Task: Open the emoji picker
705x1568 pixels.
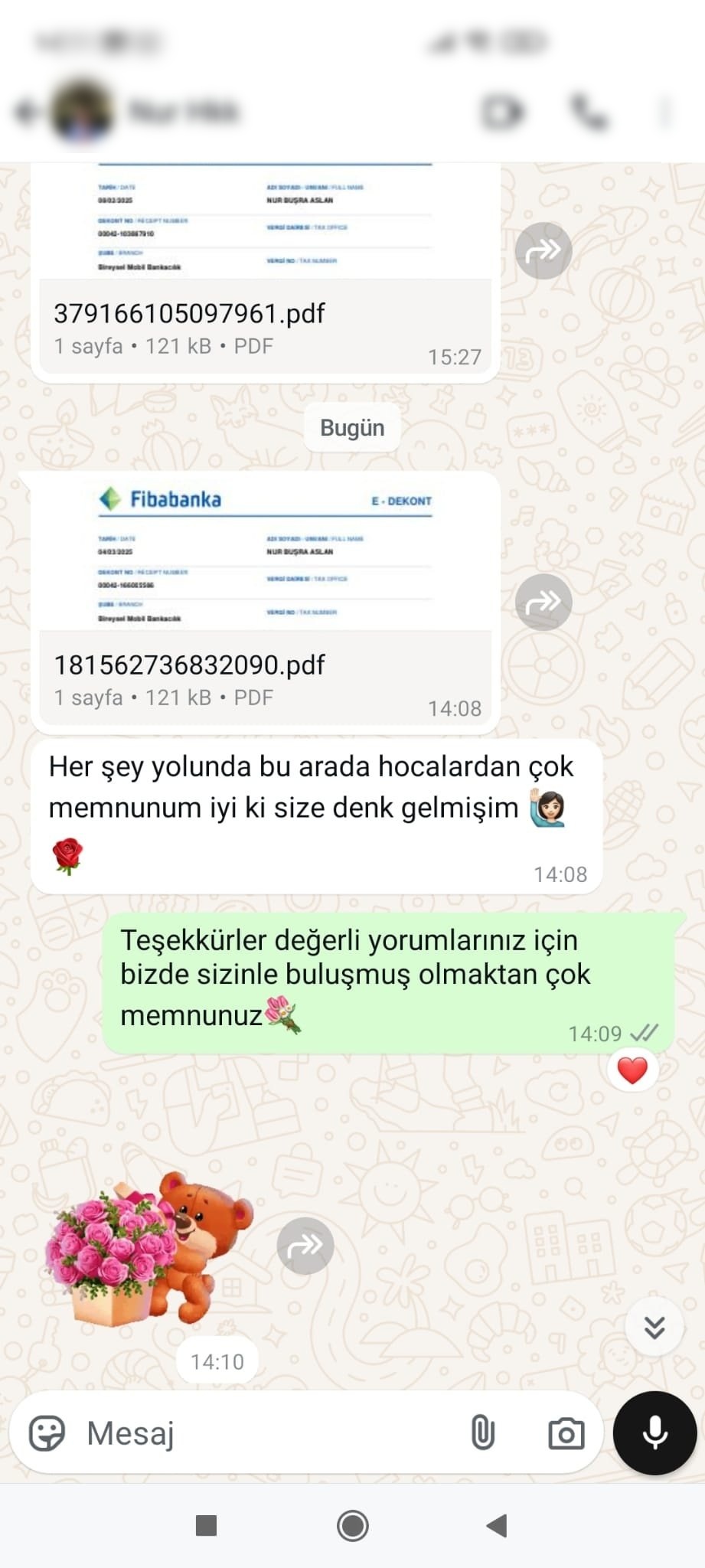Action: 47,1433
